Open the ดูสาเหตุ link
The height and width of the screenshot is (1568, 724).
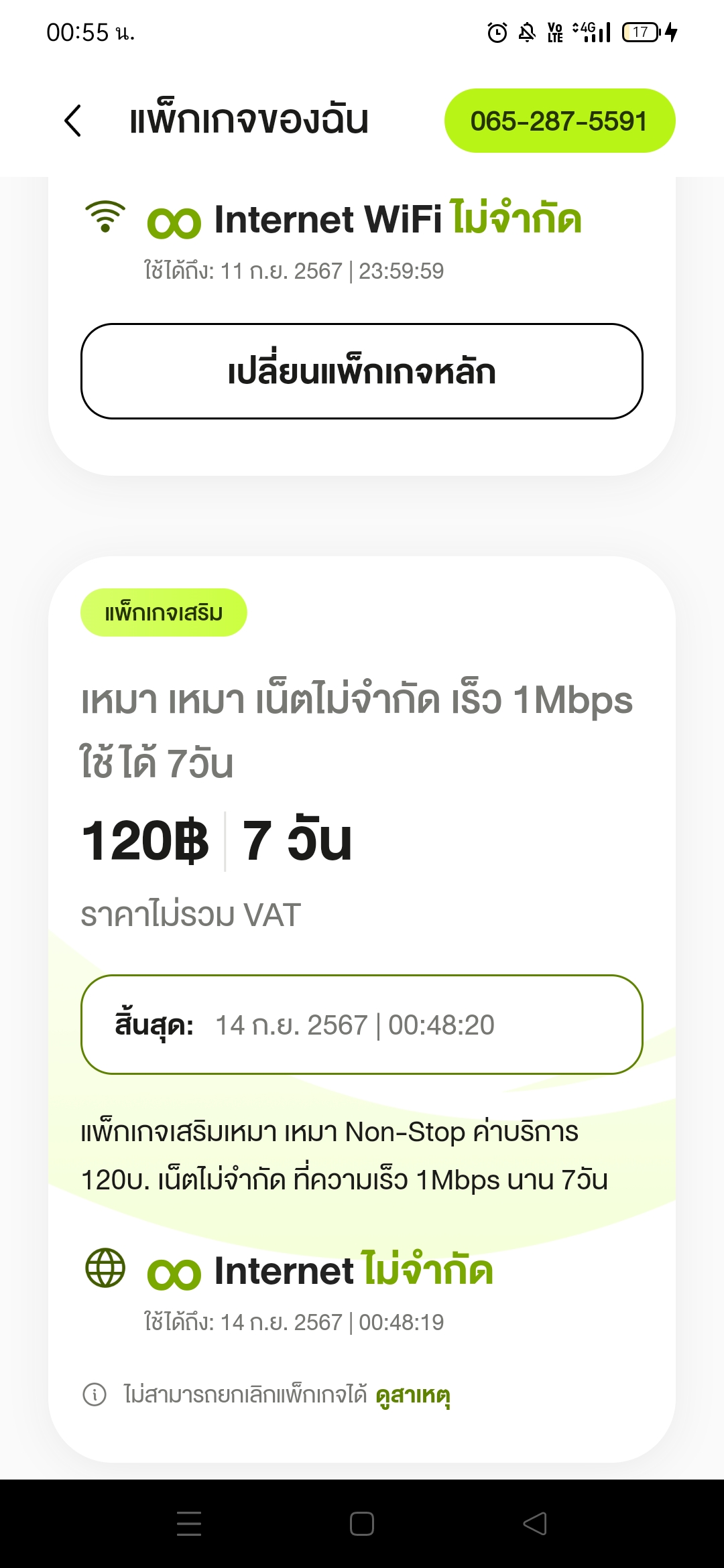412,1395
